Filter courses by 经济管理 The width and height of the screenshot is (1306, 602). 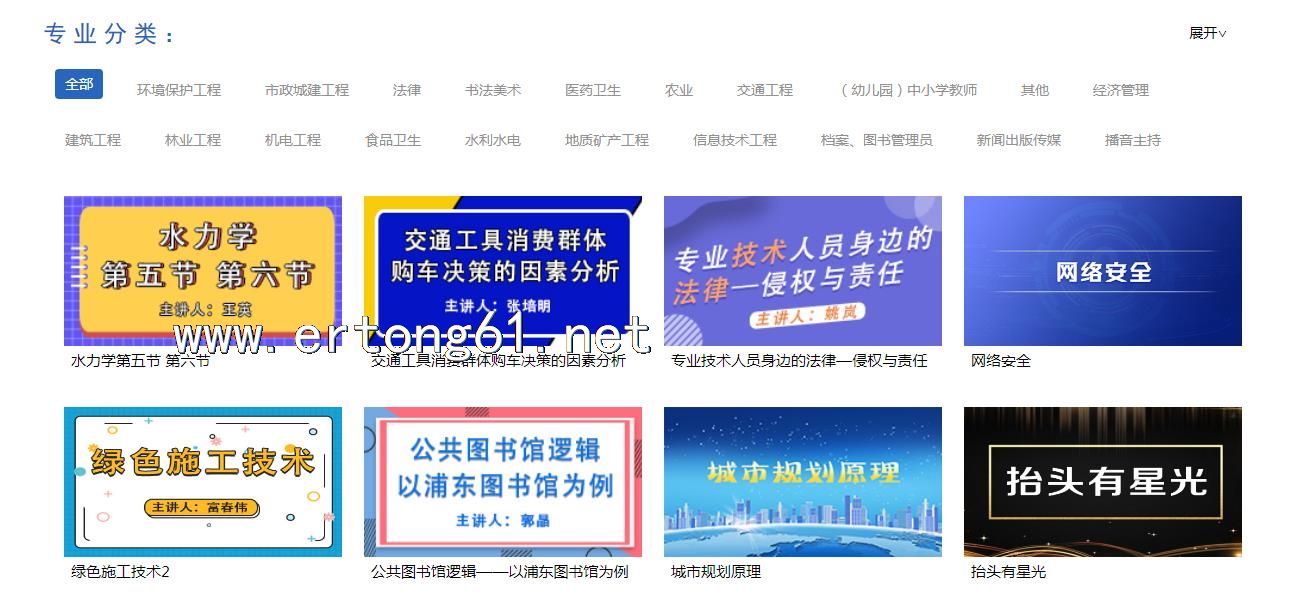point(1121,90)
